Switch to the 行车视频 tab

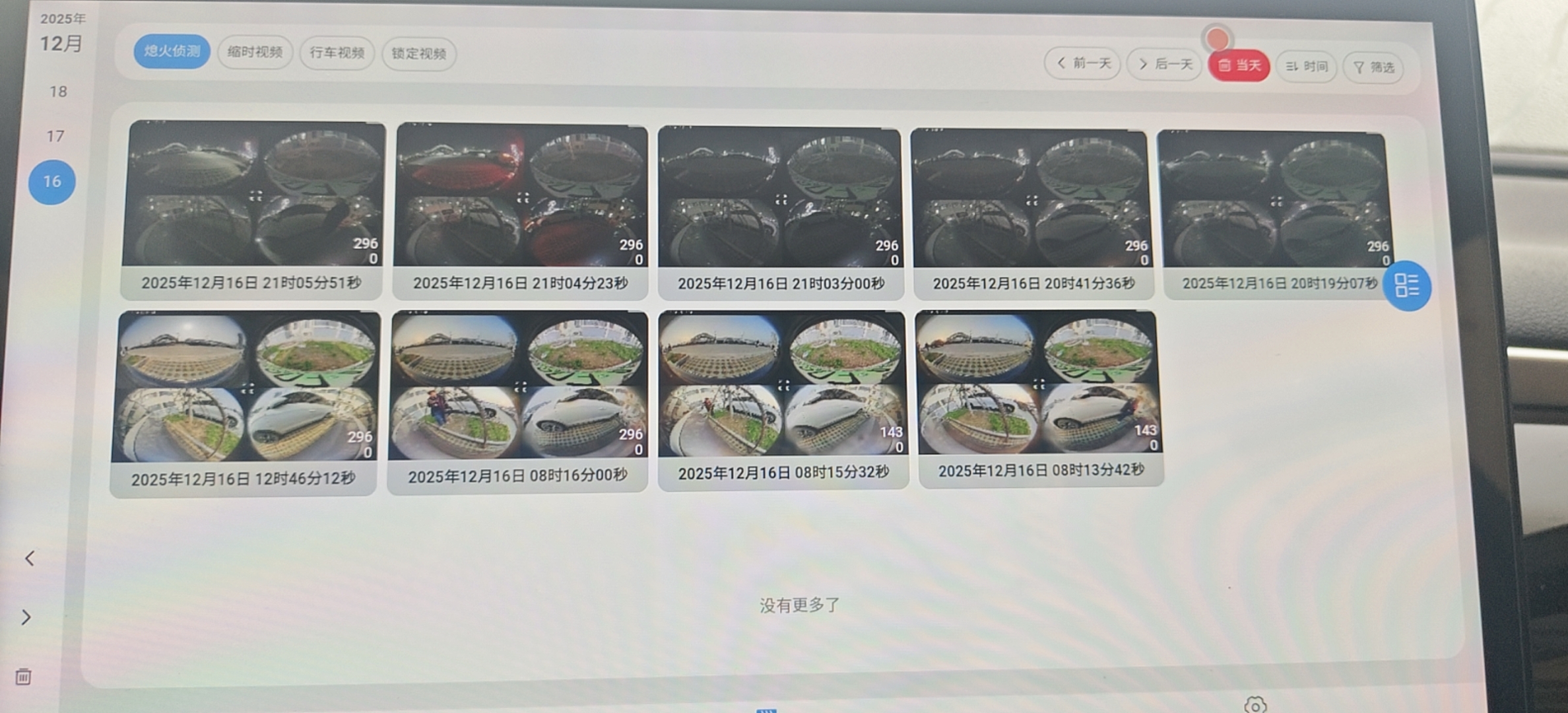(x=337, y=53)
